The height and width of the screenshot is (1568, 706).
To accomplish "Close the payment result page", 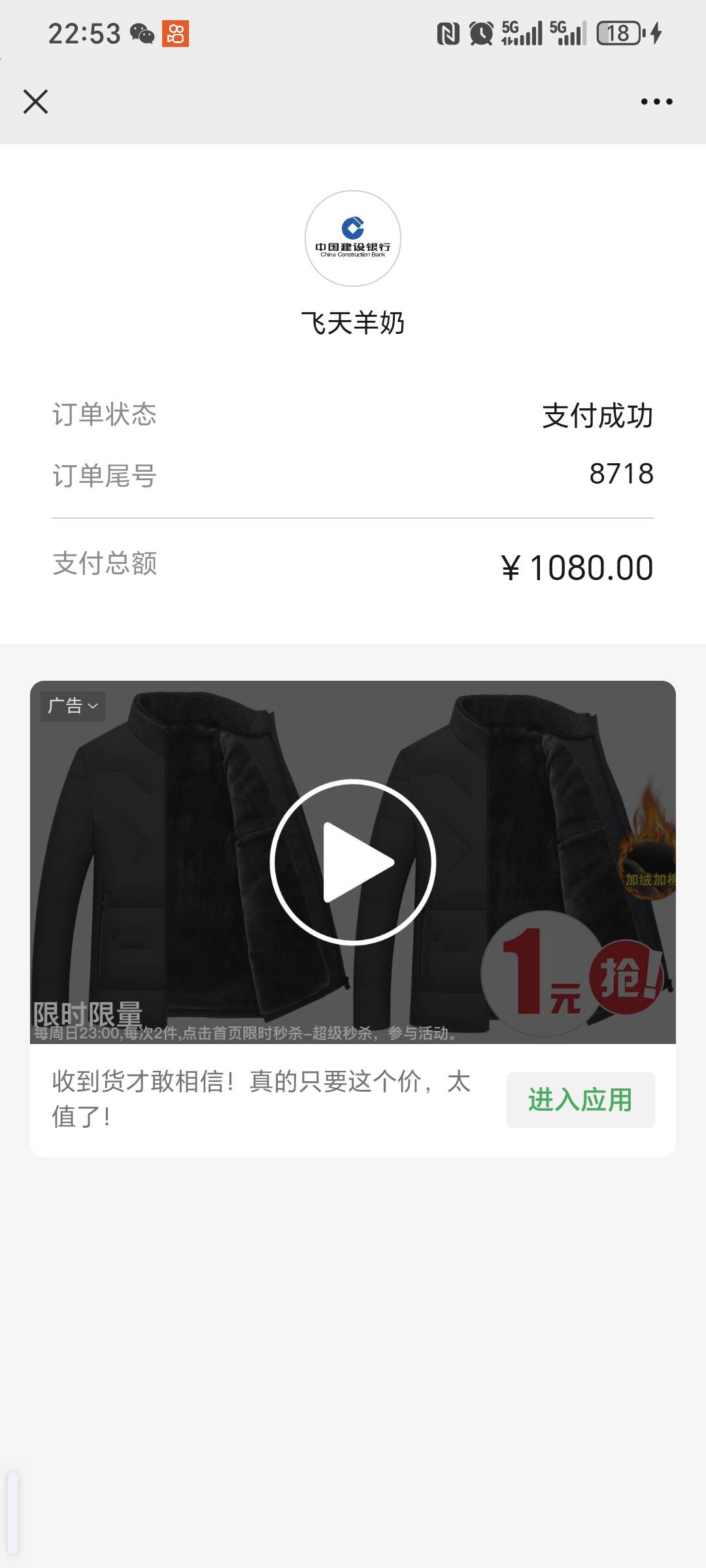I will [35, 102].
